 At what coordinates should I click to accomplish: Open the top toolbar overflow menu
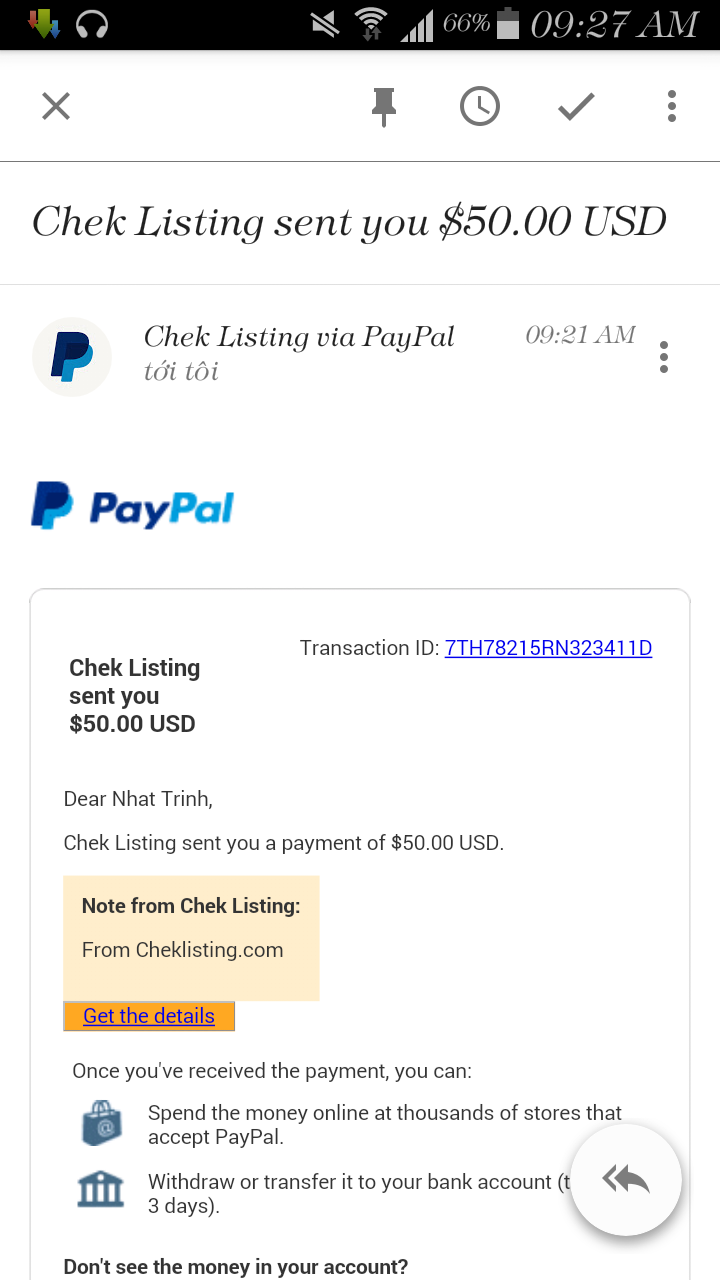671,106
